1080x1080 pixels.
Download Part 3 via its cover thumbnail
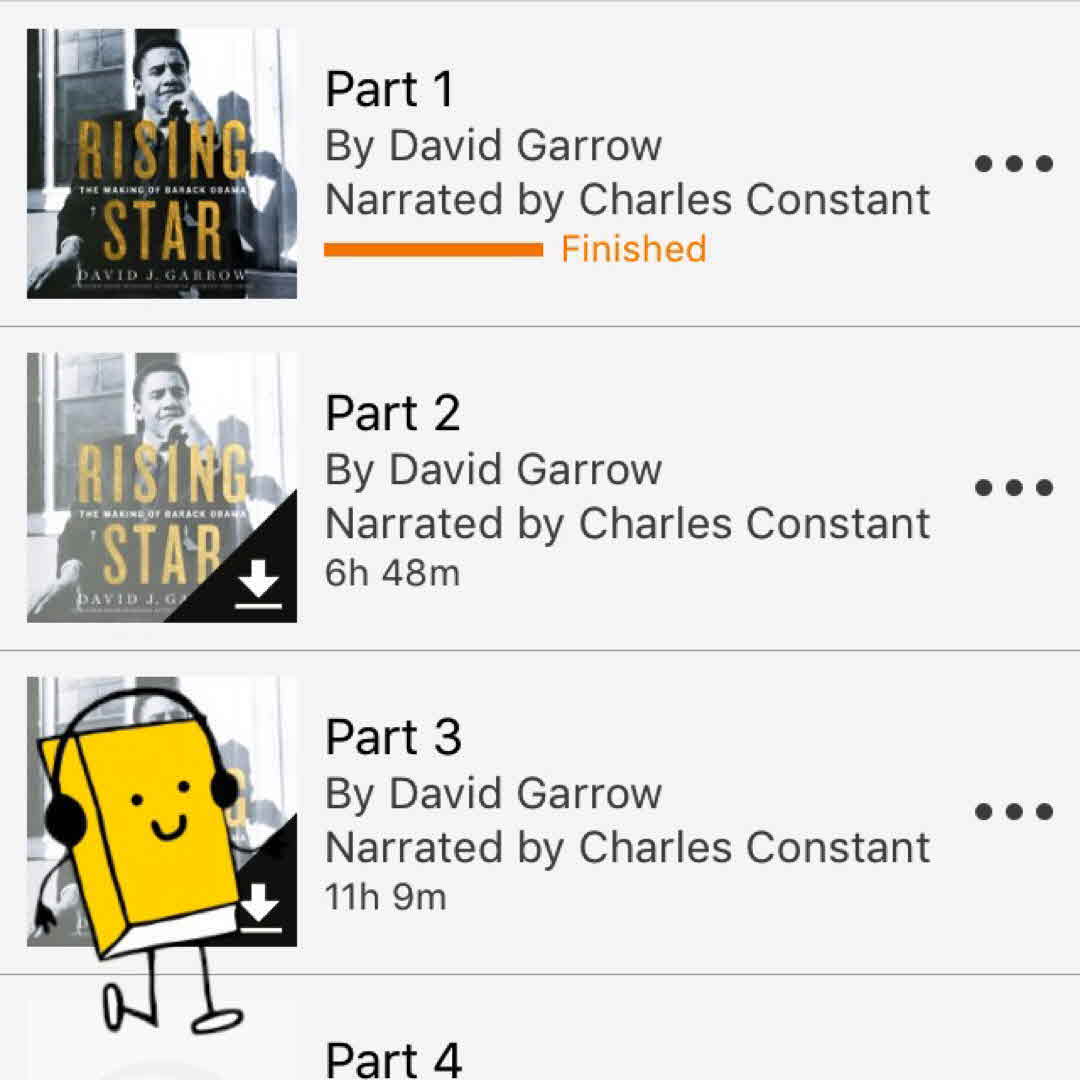[x=262, y=908]
